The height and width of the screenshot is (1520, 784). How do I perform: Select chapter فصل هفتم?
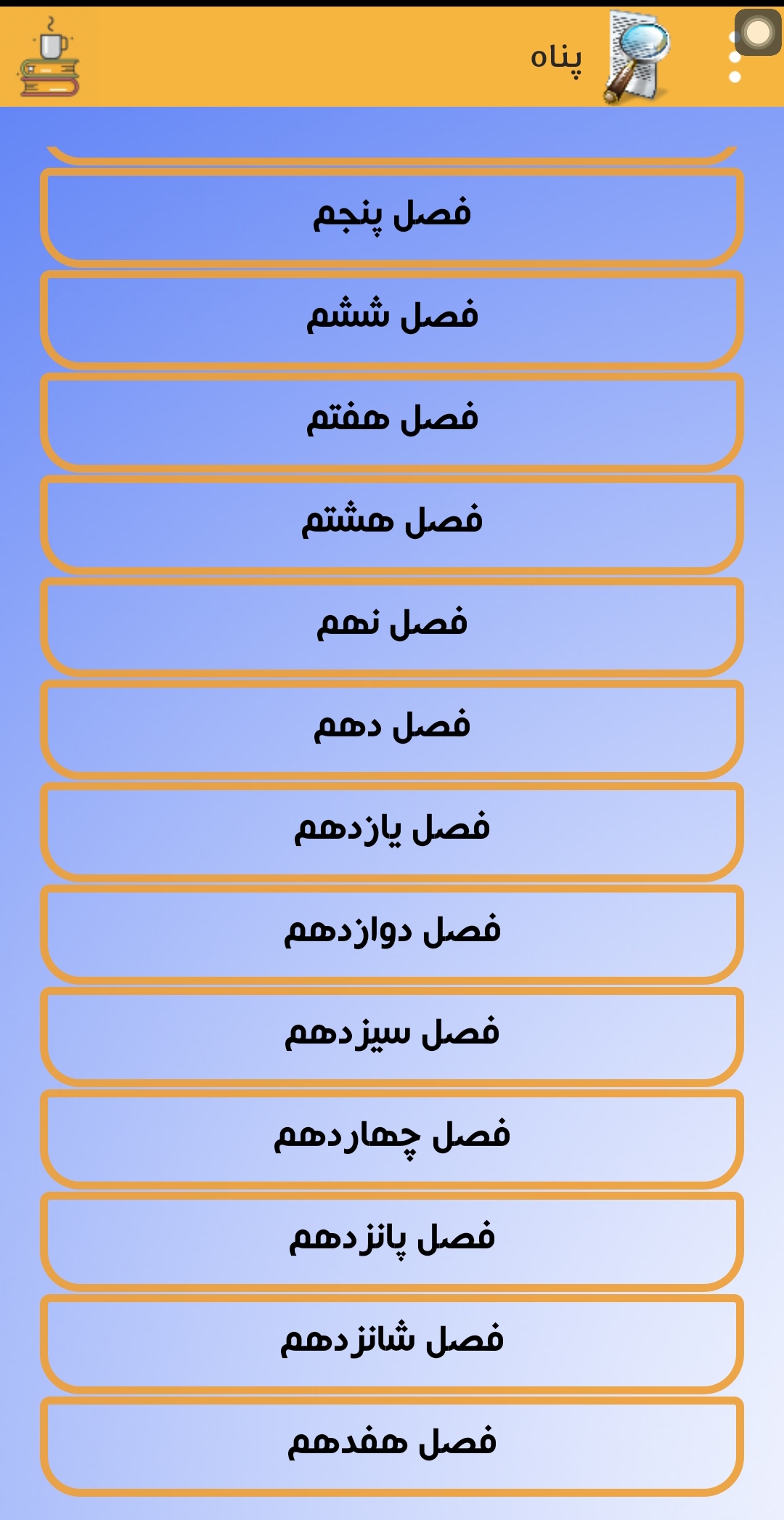point(392,420)
